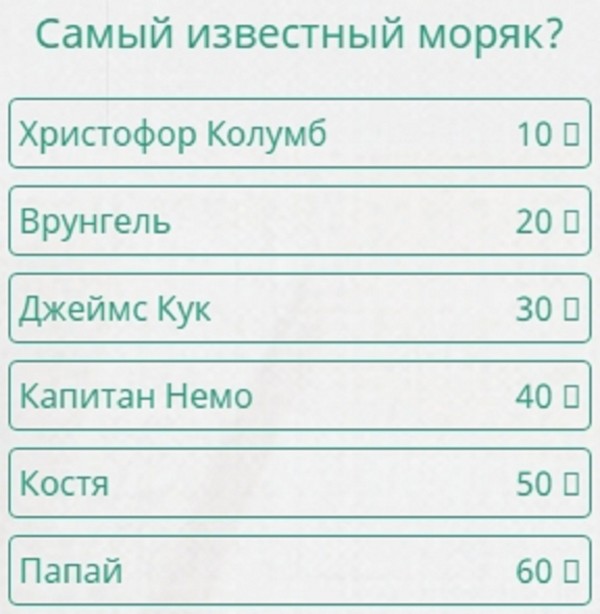Choose Врунгель as the answer
This screenshot has width=600, height=614.
299,221
